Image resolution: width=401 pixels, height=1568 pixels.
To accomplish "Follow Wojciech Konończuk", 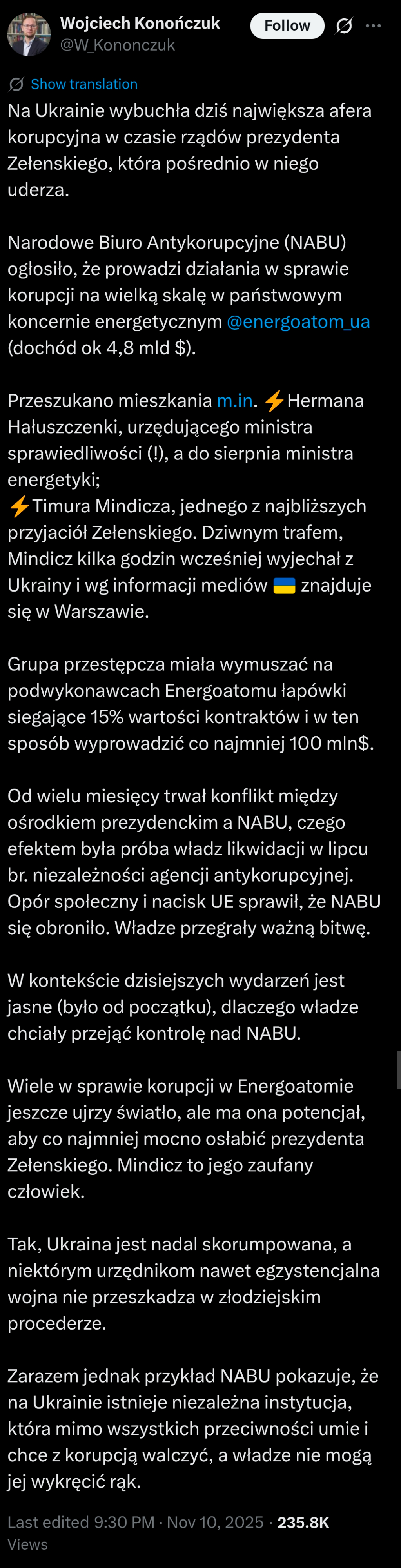I will coord(287,25).
